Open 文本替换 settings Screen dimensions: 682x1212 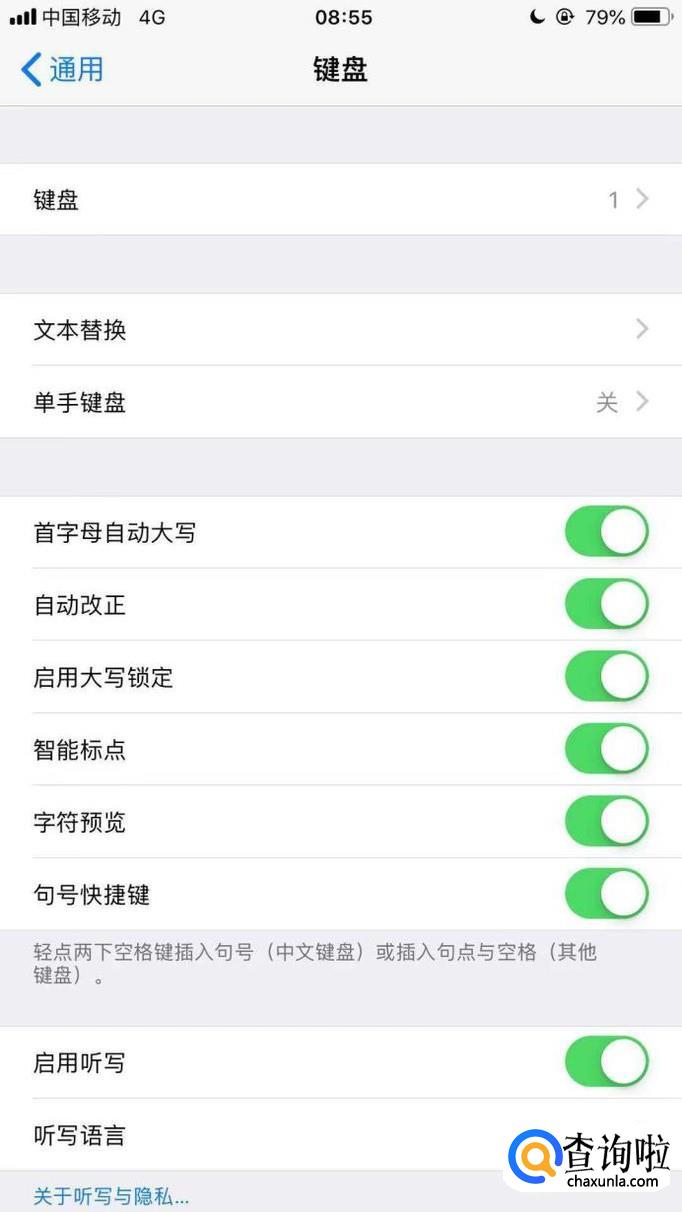point(340,330)
